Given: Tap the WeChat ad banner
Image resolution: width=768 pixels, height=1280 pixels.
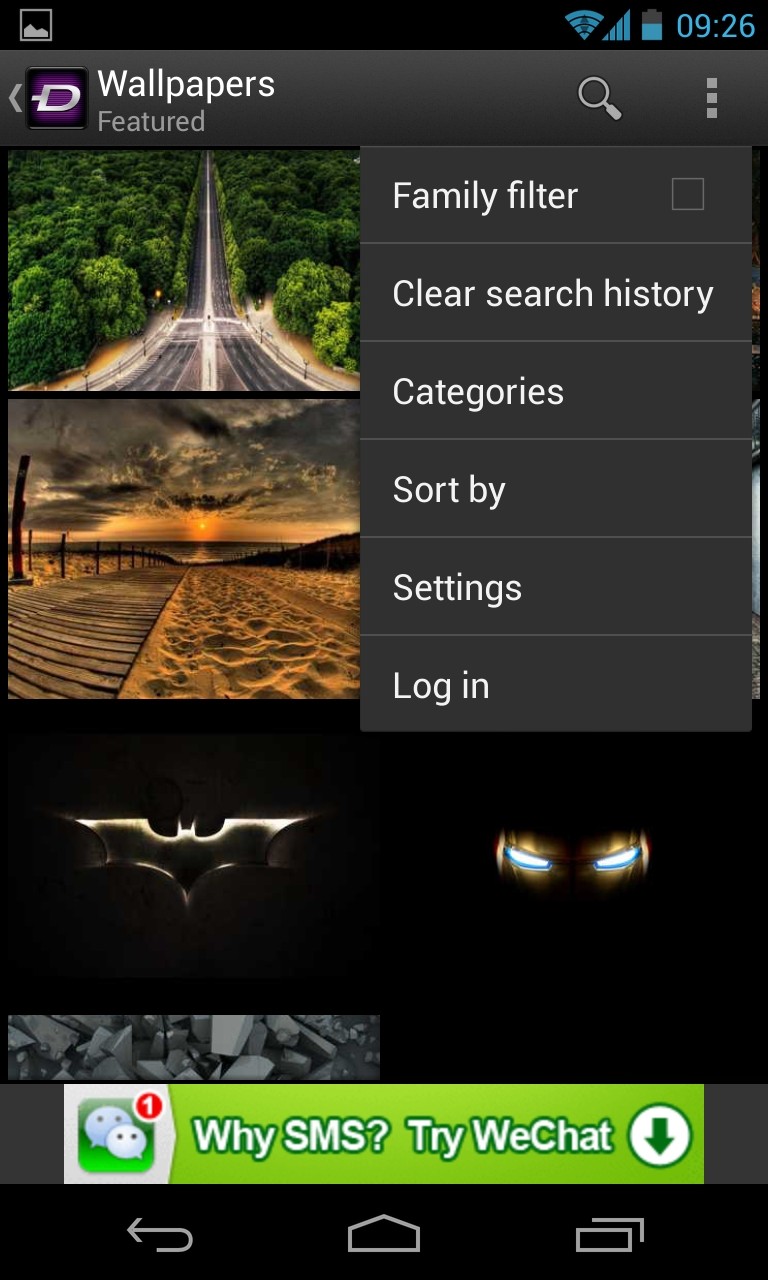Looking at the screenshot, I should click(384, 1134).
